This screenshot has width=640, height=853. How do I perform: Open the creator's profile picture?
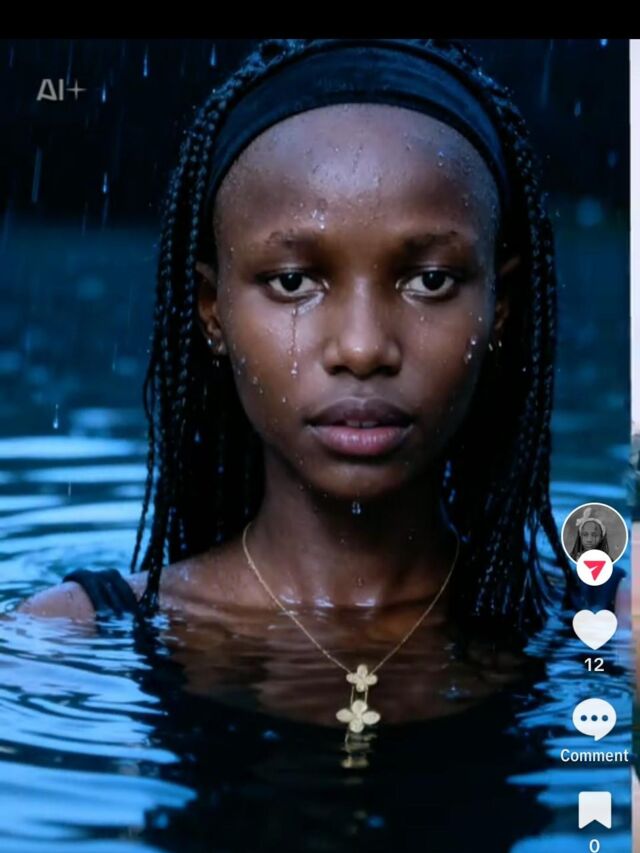pos(594,532)
